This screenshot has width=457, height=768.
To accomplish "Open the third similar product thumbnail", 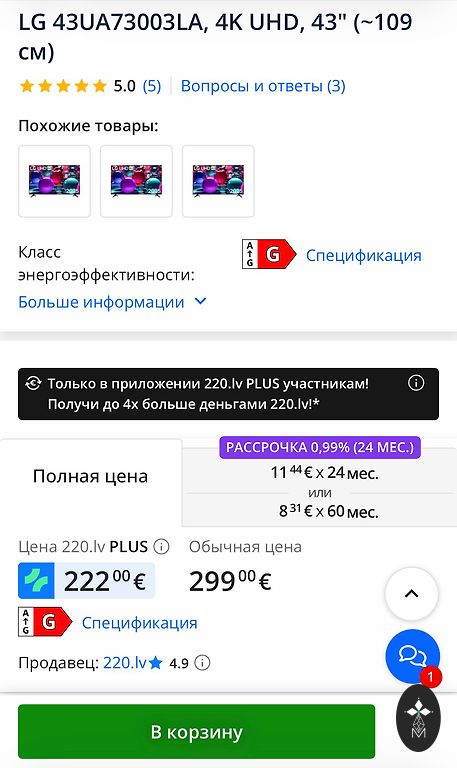I will [218, 181].
